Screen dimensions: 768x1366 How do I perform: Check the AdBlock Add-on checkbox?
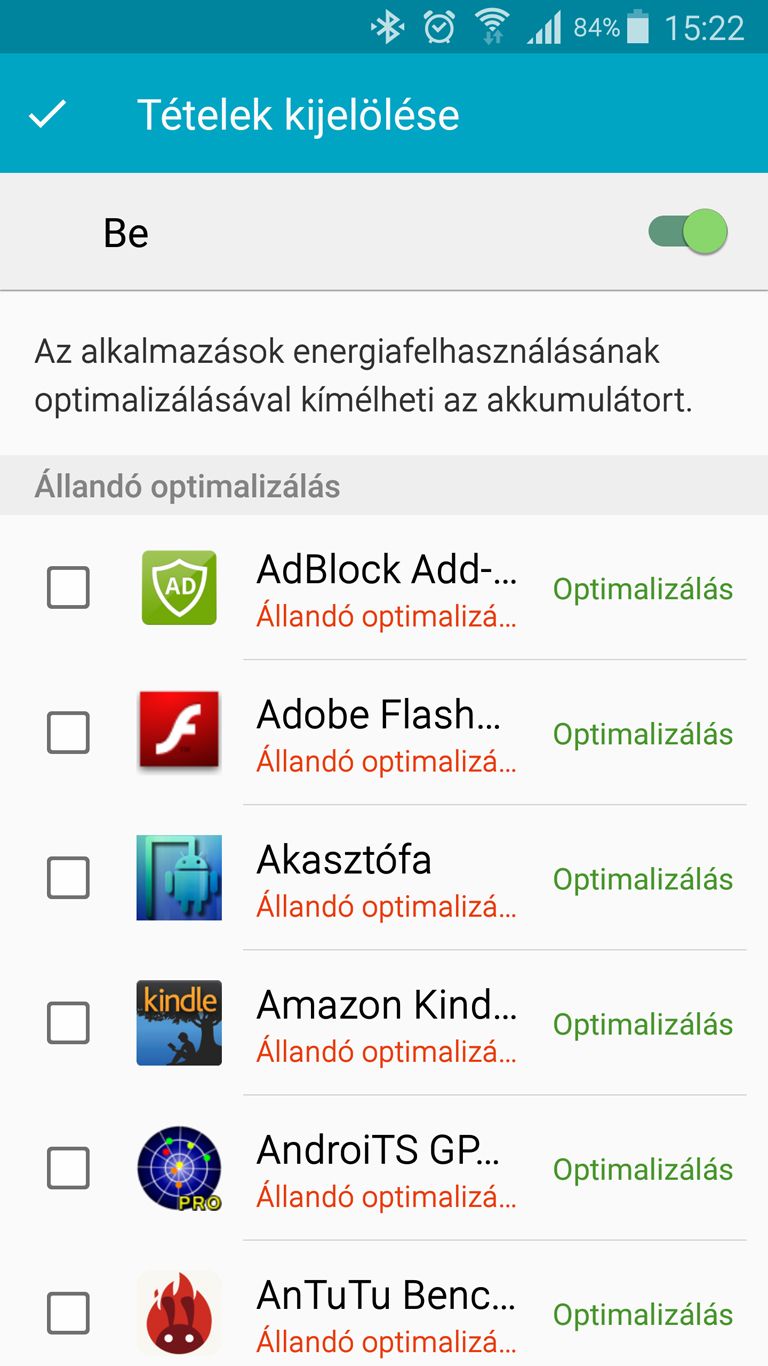(68, 588)
